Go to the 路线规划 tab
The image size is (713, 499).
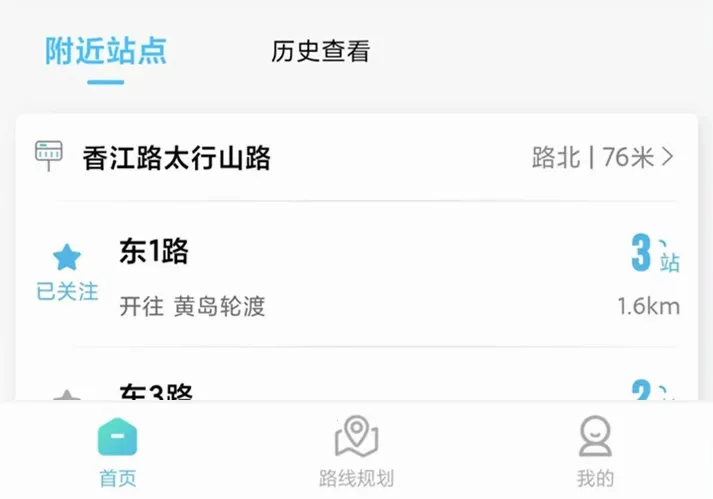click(356, 450)
